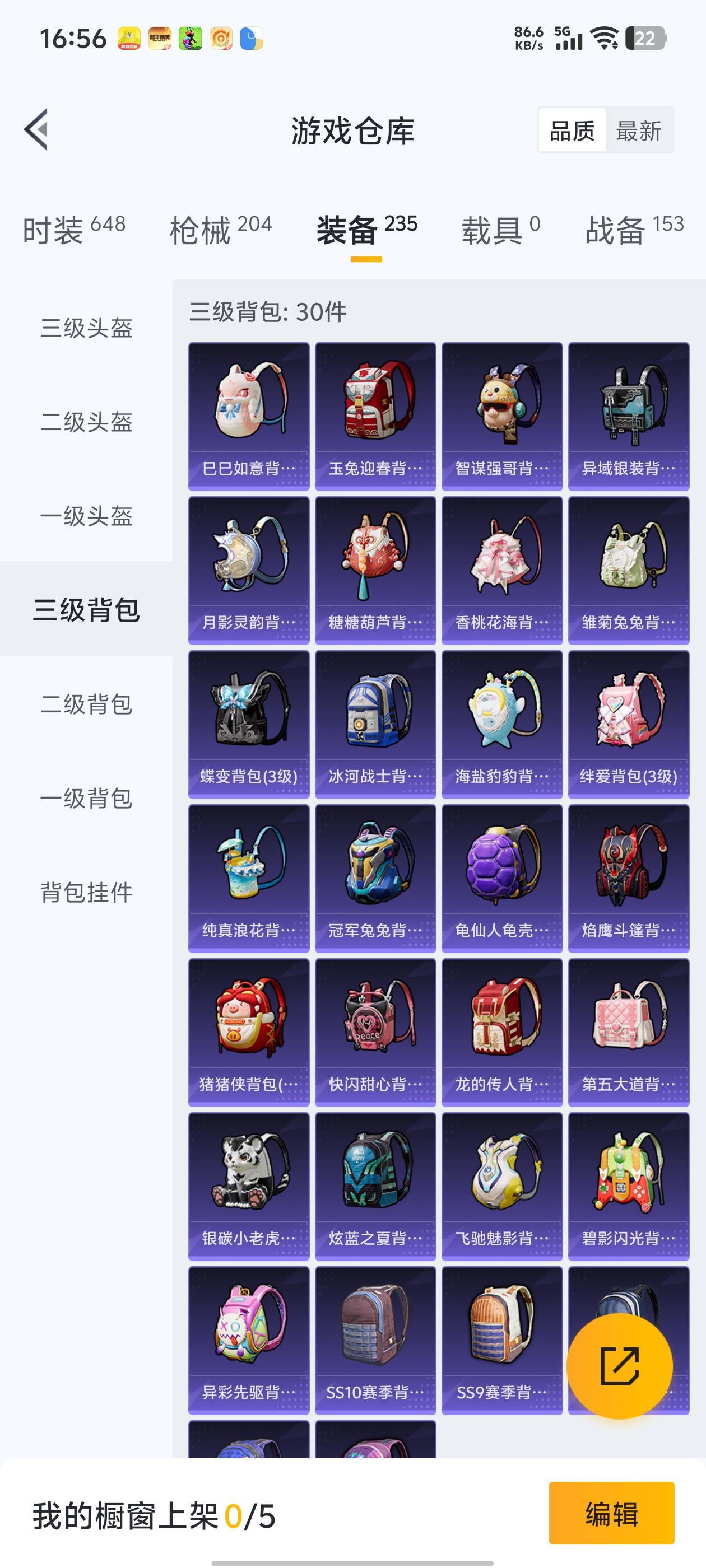View the SS10赛季背包 thumbnail
This screenshot has height=1568, width=706.
click(x=375, y=1339)
